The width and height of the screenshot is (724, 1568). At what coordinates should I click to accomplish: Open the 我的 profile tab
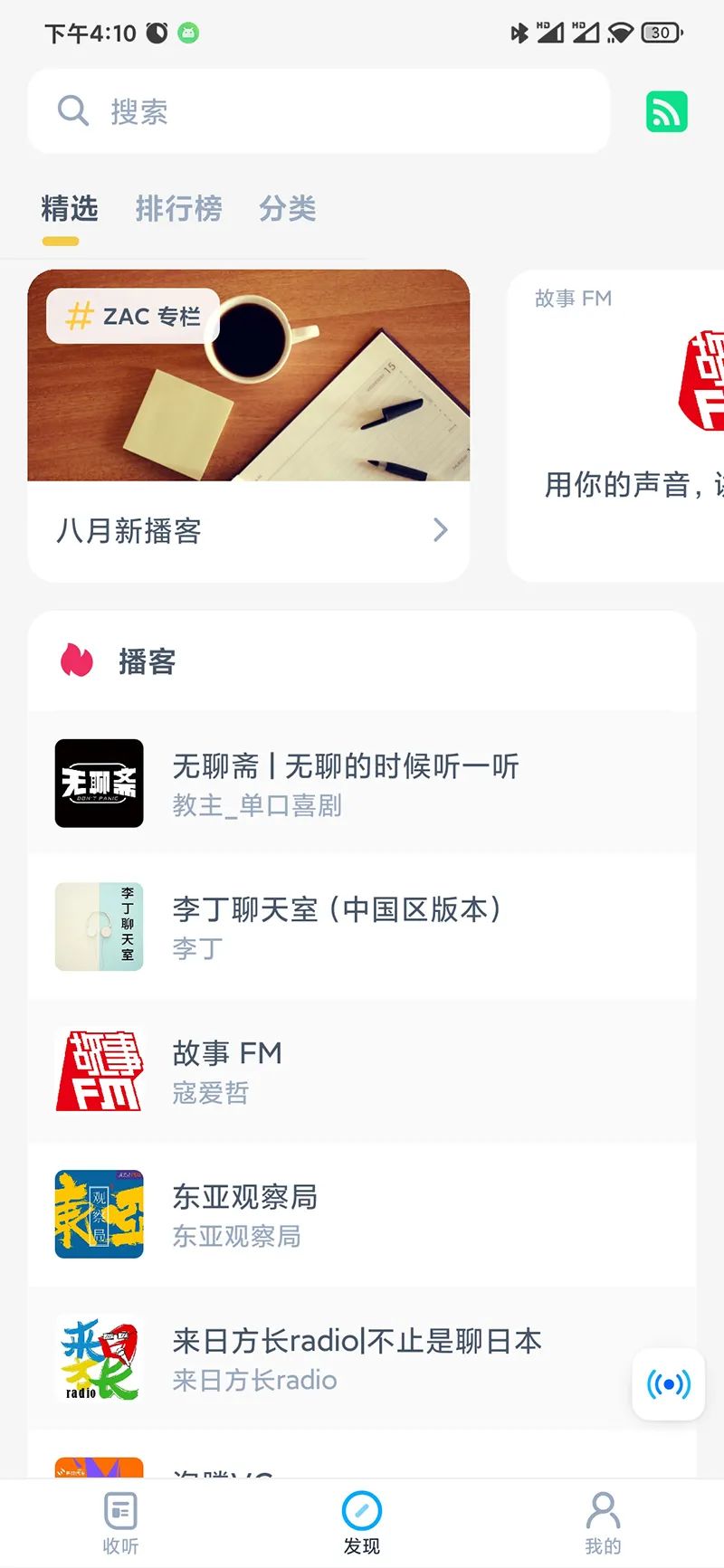tap(603, 1522)
